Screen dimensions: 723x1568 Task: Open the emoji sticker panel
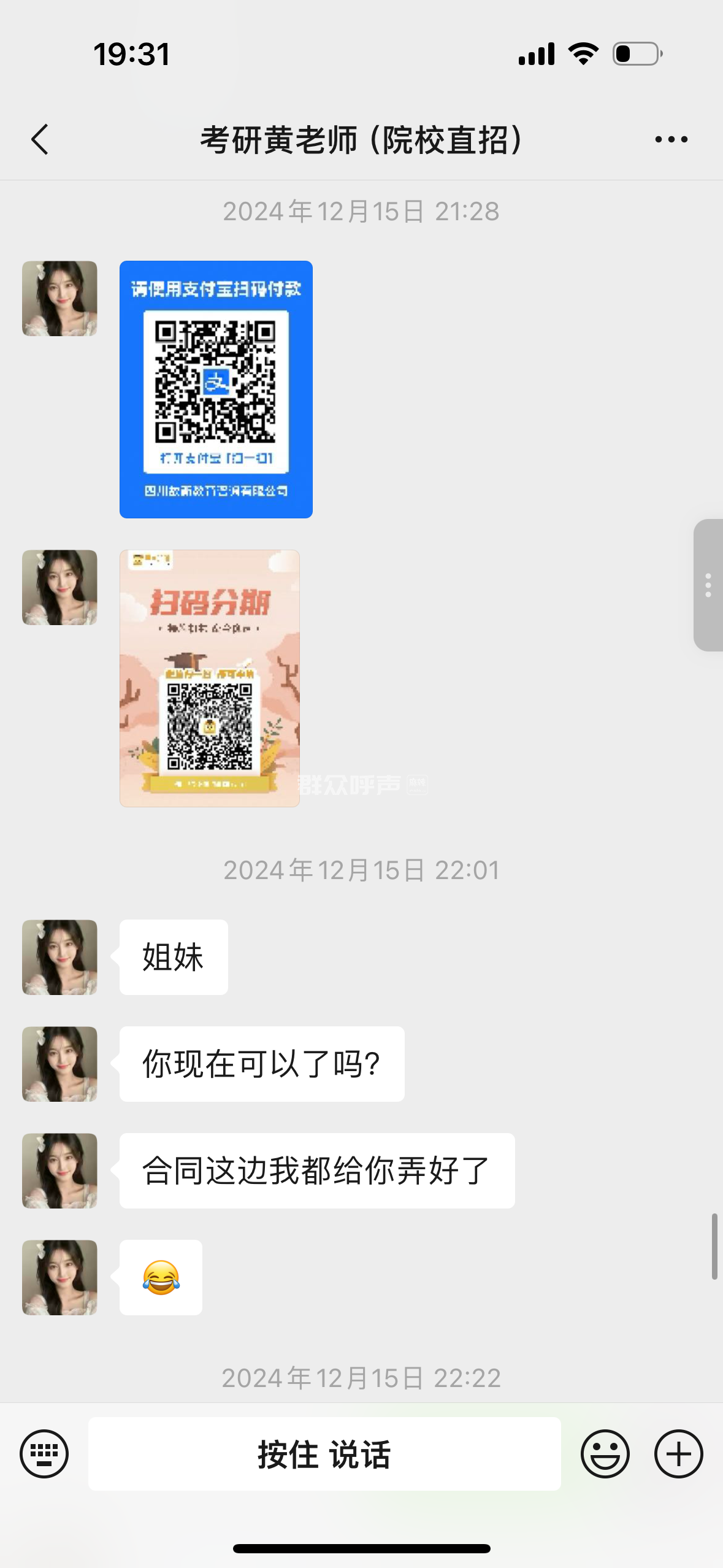605,1453
